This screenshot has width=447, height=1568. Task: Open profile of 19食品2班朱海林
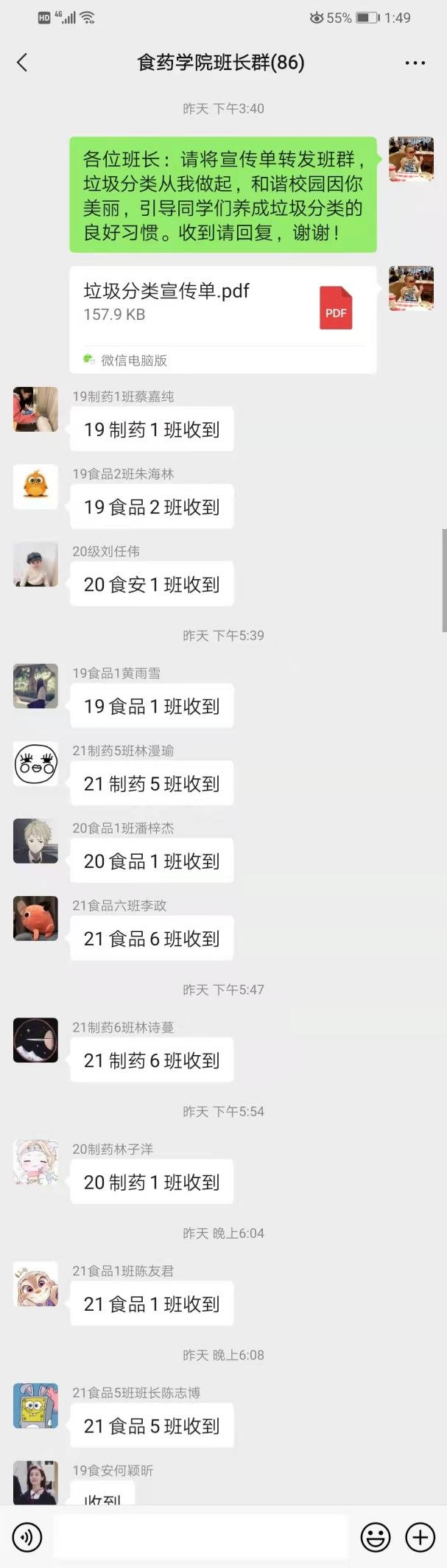pos(35,486)
